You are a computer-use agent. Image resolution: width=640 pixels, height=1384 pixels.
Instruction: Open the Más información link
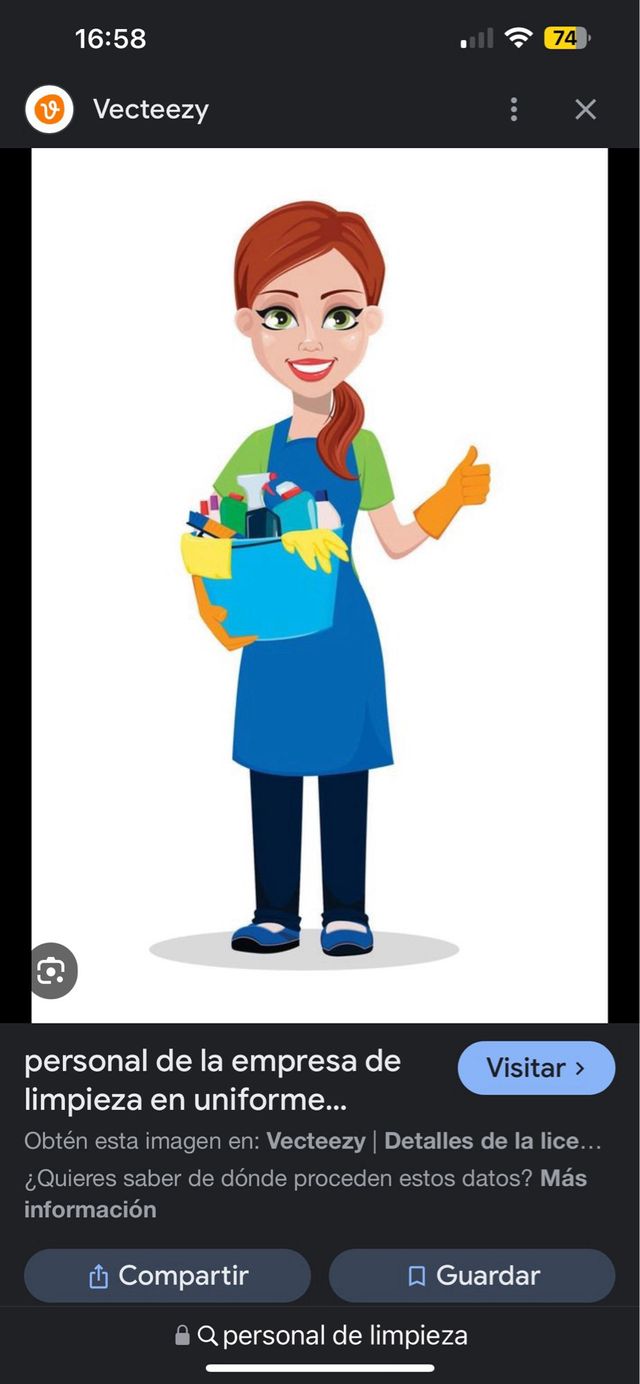pyautogui.click(x=306, y=1194)
